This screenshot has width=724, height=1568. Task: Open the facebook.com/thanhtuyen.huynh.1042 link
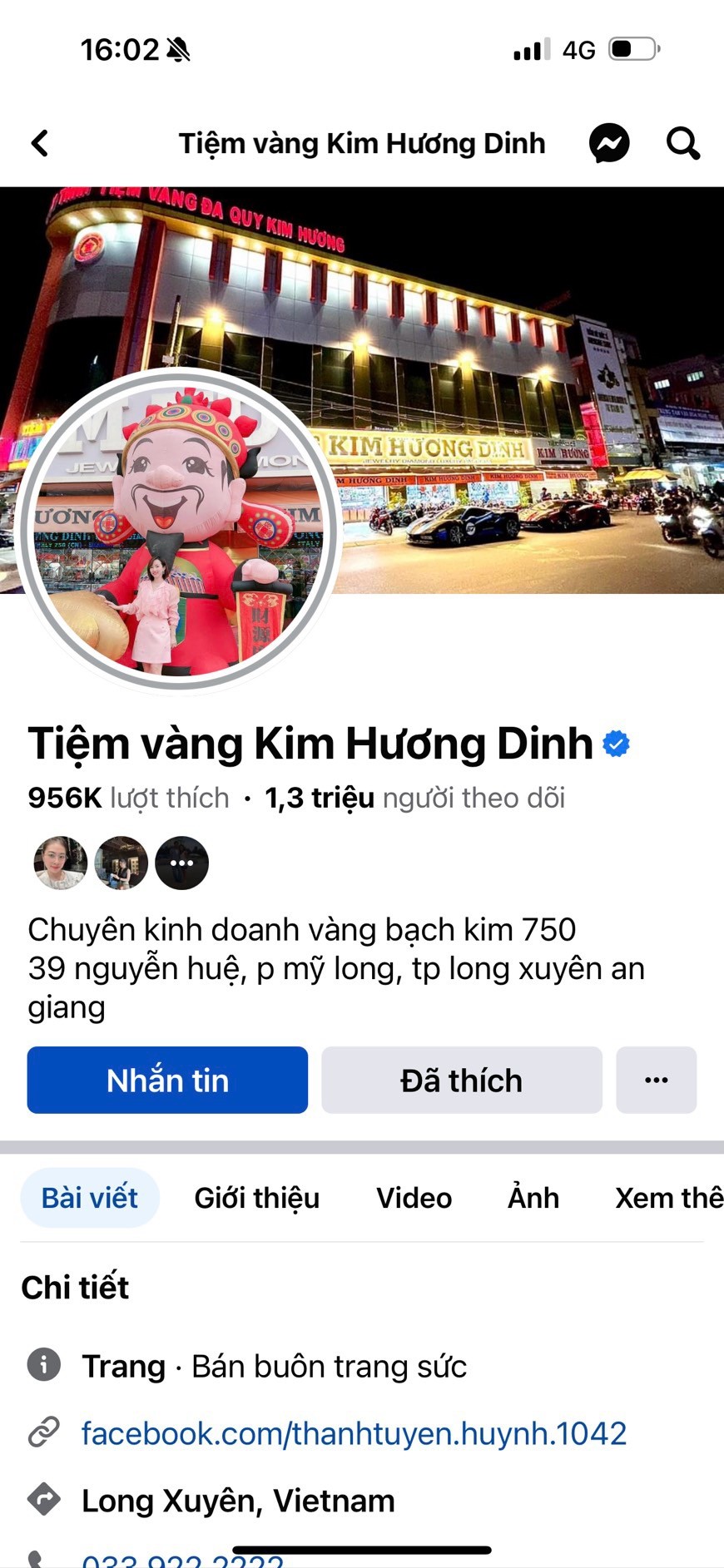pyautogui.click(x=354, y=1433)
